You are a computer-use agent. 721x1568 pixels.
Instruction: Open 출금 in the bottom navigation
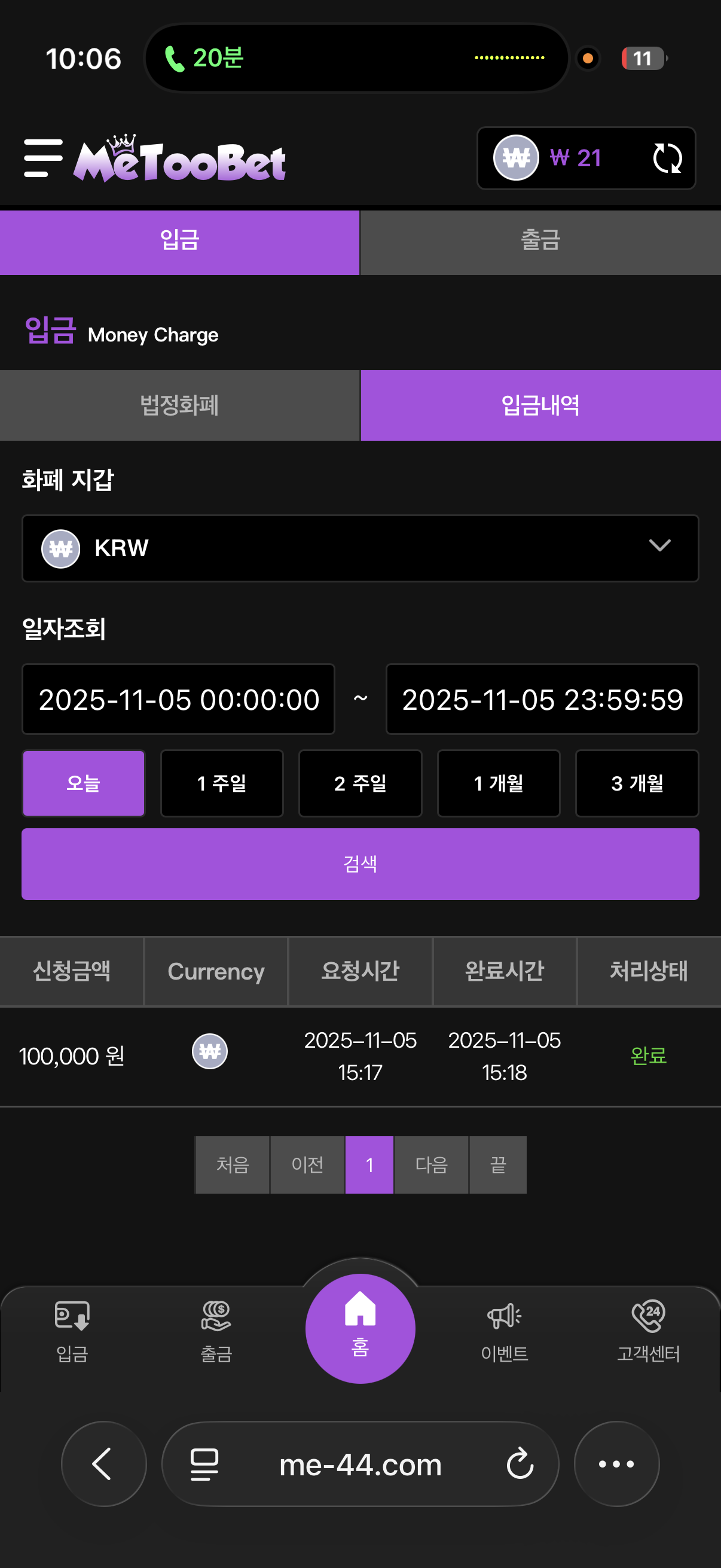click(216, 1331)
